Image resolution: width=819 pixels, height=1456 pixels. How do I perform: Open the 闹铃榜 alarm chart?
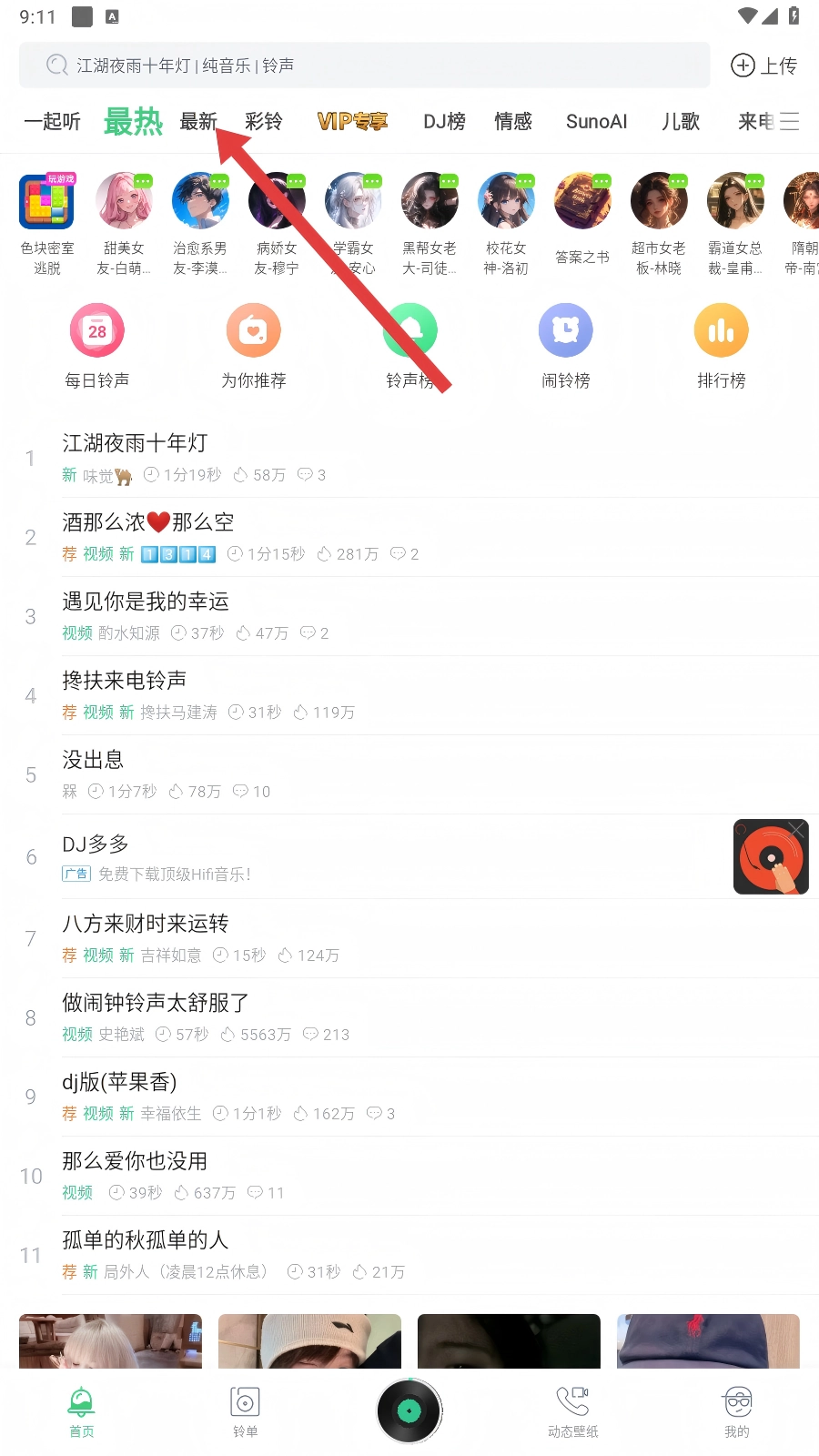point(566,347)
